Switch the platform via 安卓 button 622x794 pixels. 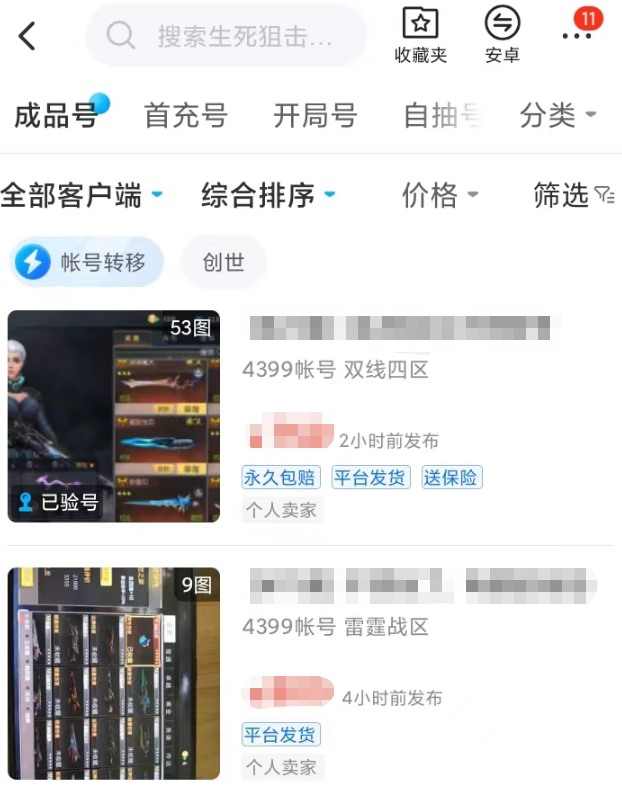[502, 35]
